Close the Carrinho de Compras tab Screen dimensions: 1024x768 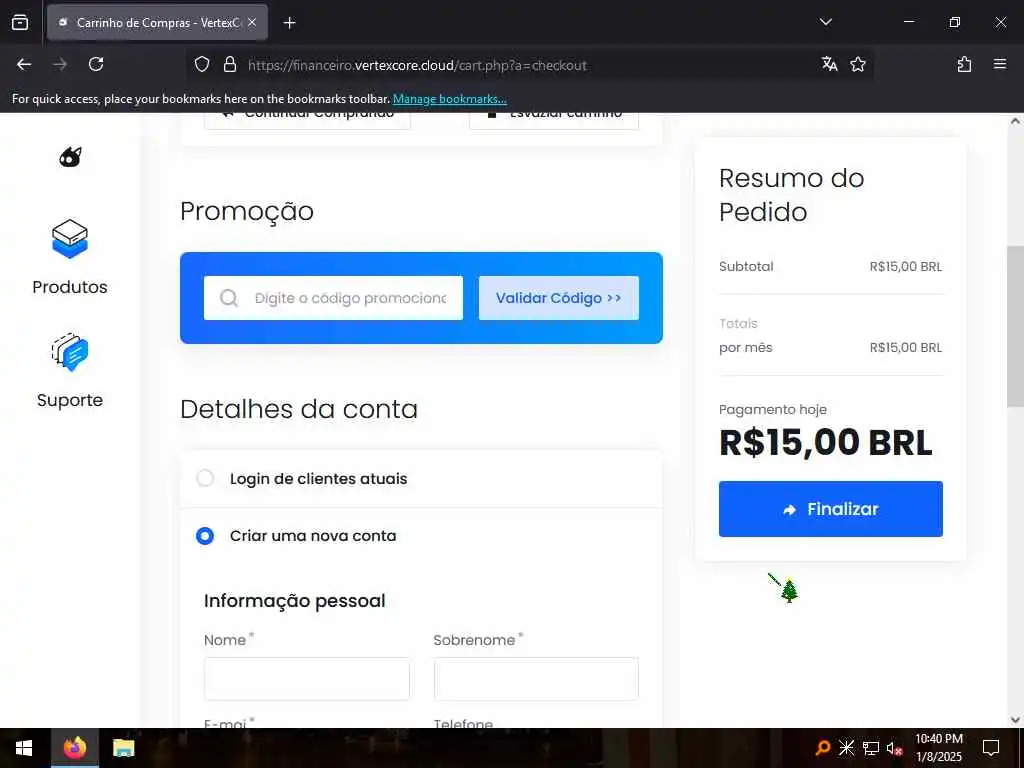click(252, 22)
